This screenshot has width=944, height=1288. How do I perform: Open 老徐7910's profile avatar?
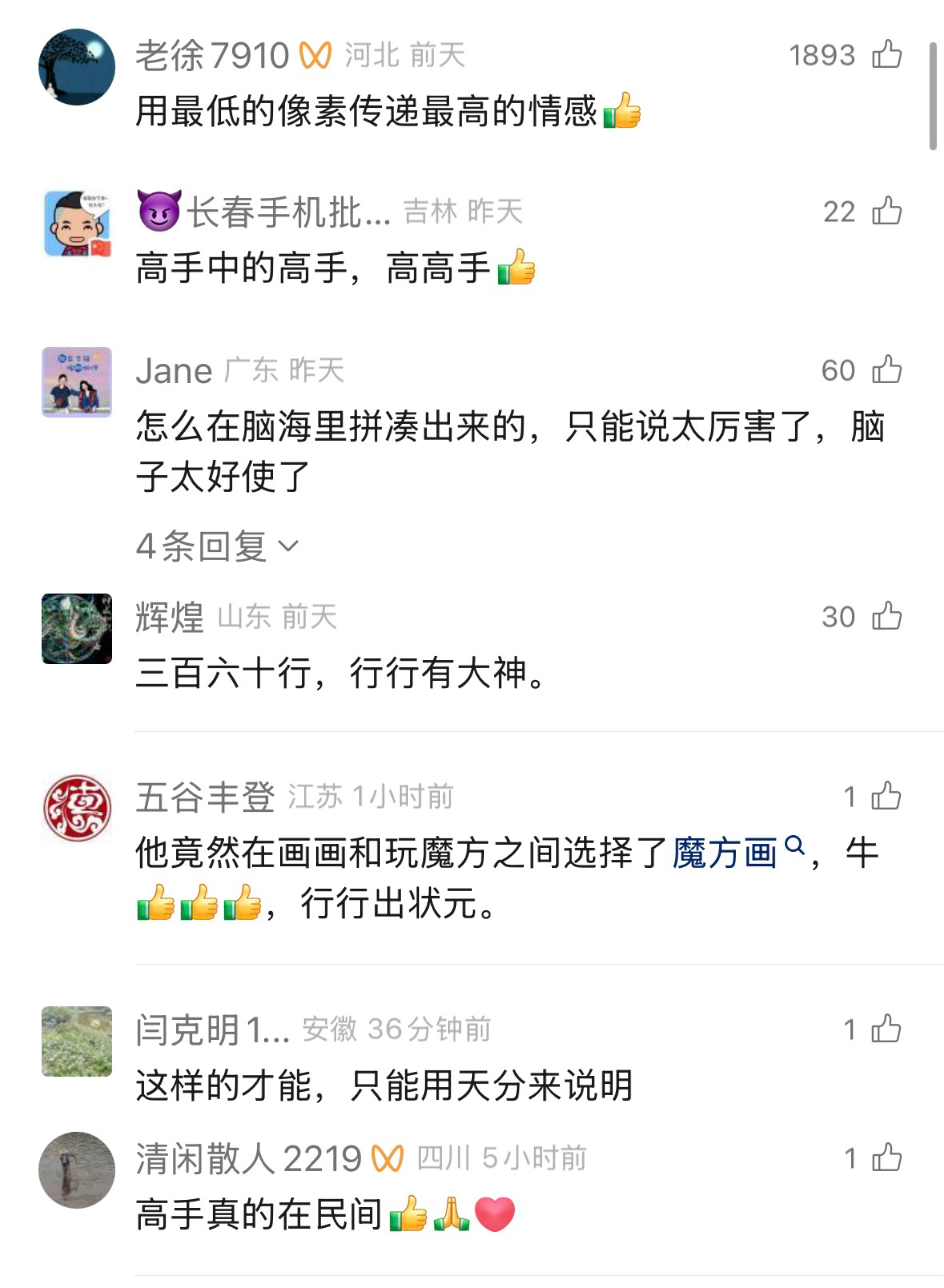[x=76, y=67]
